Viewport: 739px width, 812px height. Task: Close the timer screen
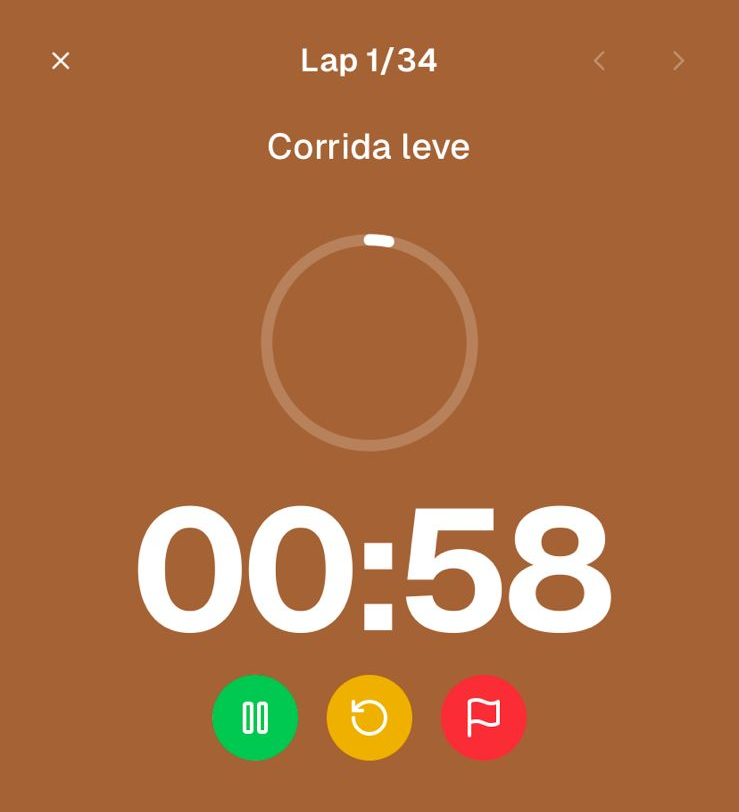(x=60, y=61)
